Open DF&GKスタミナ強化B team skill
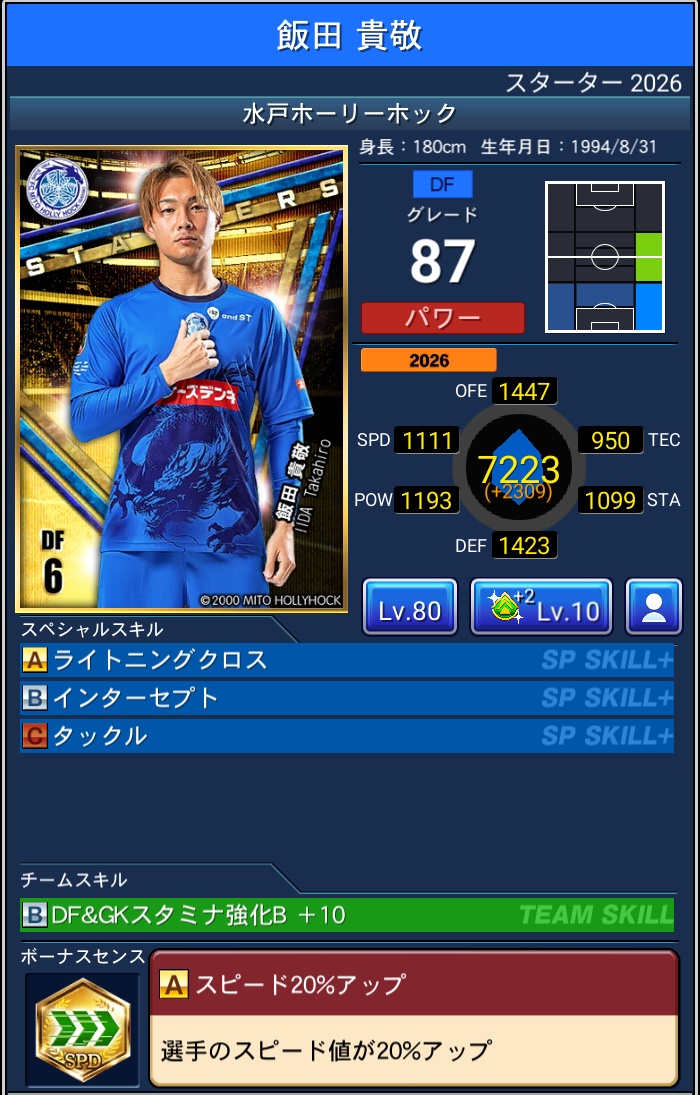The image size is (700, 1095). (x=347, y=914)
